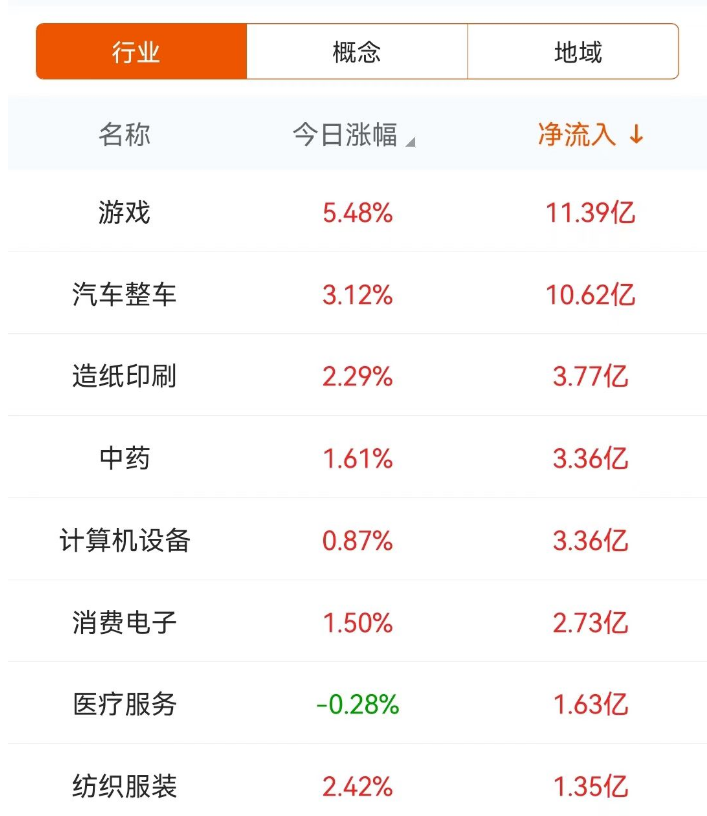This screenshot has width=707, height=816.
Task: Switch to the 地域 tab
Action: click(577, 52)
